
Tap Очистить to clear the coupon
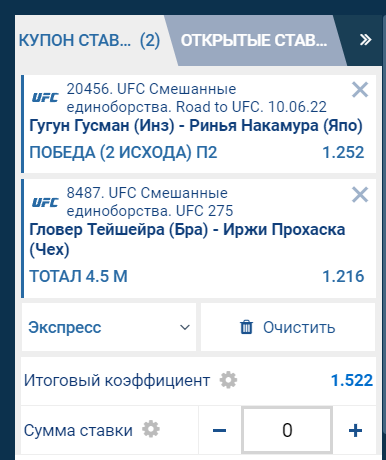[x=288, y=327]
